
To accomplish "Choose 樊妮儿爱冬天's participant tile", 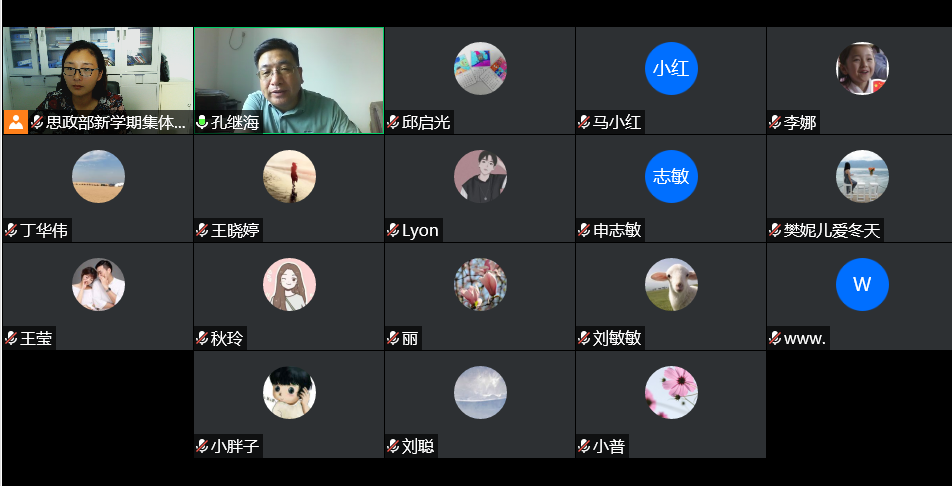I will [862, 188].
